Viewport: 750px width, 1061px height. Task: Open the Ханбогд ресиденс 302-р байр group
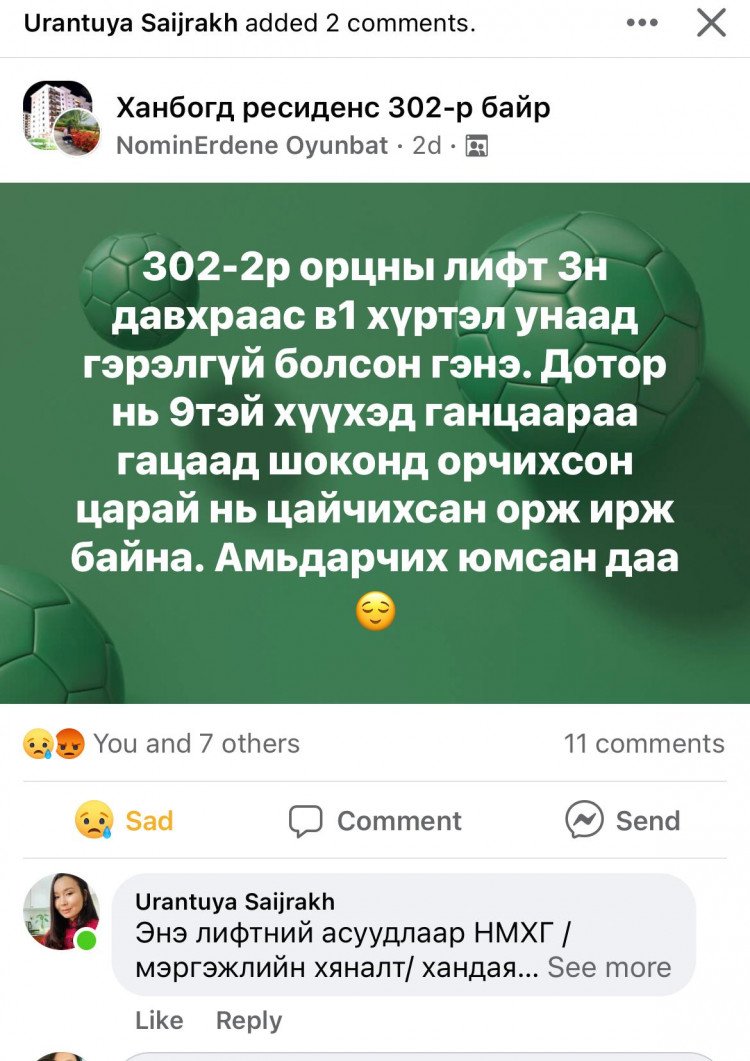pyautogui.click(x=333, y=107)
